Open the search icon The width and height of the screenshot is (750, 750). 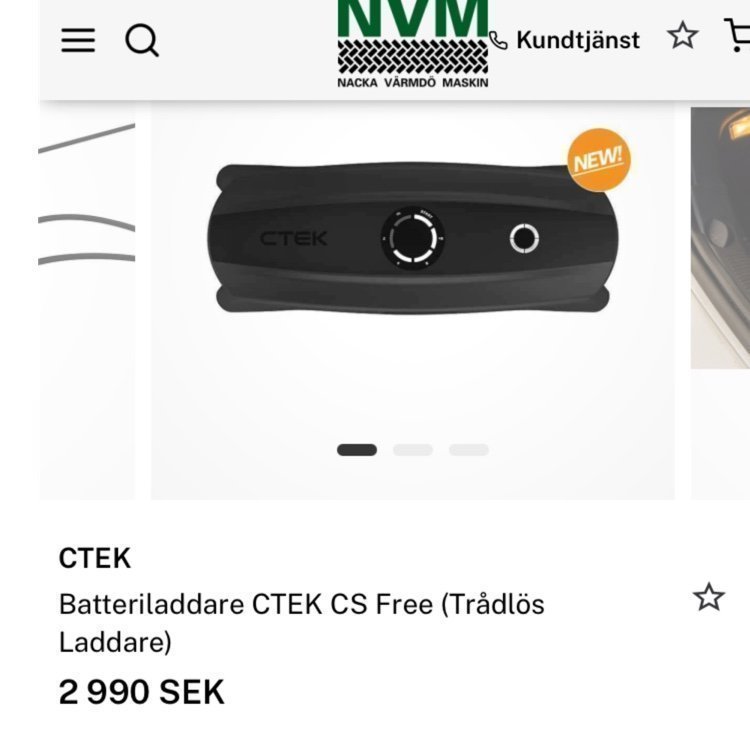point(142,40)
